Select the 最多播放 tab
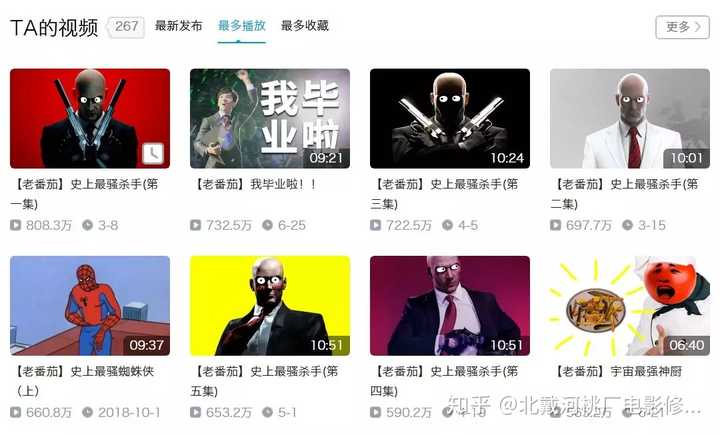 click(x=241, y=26)
